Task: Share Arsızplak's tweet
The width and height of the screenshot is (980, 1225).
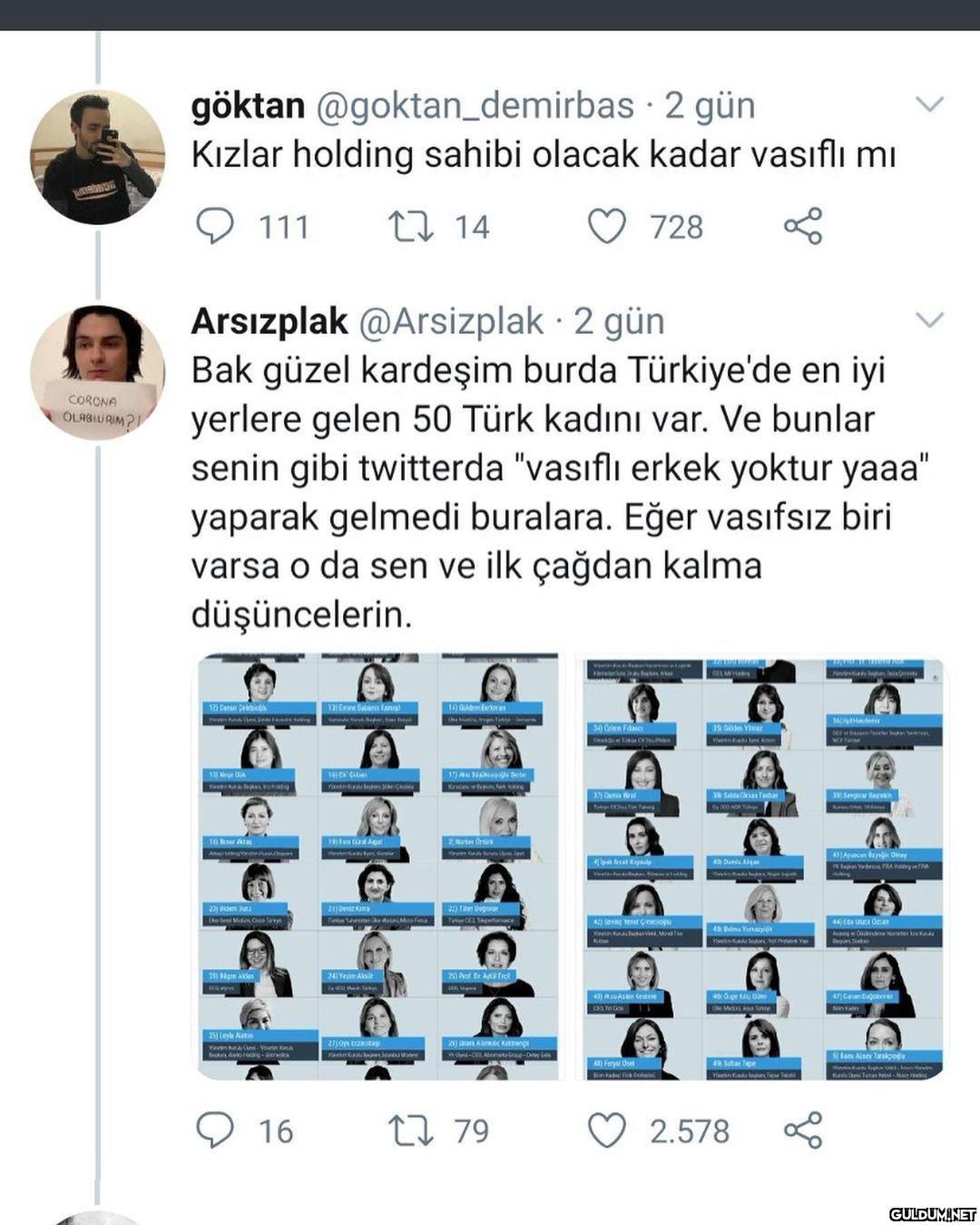Action: click(x=803, y=1130)
